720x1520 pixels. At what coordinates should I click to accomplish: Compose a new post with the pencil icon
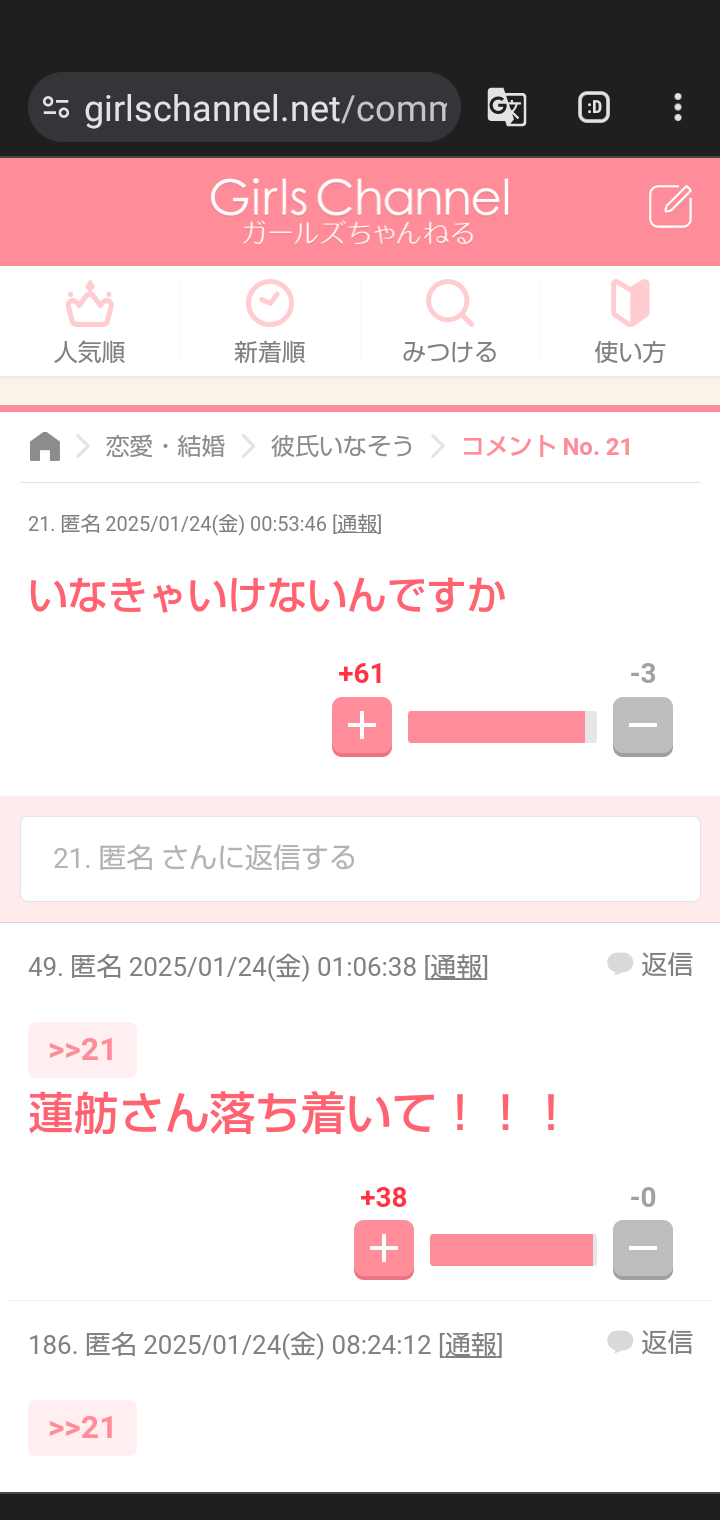pyautogui.click(x=670, y=207)
